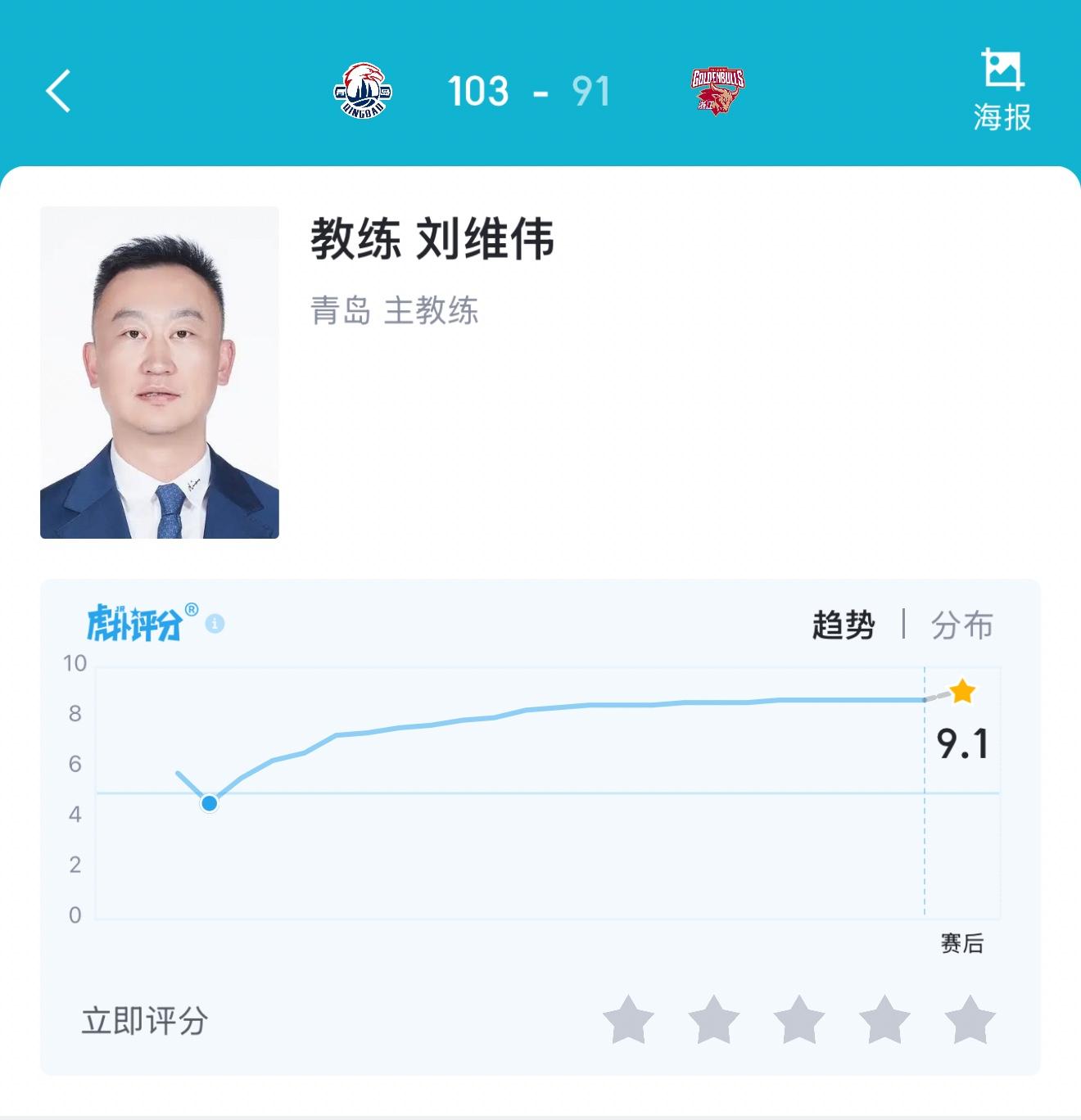Viewport: 1081px width, 1120px height.
Task: Select the 趋势 trend tab
Action: (844, 625)
